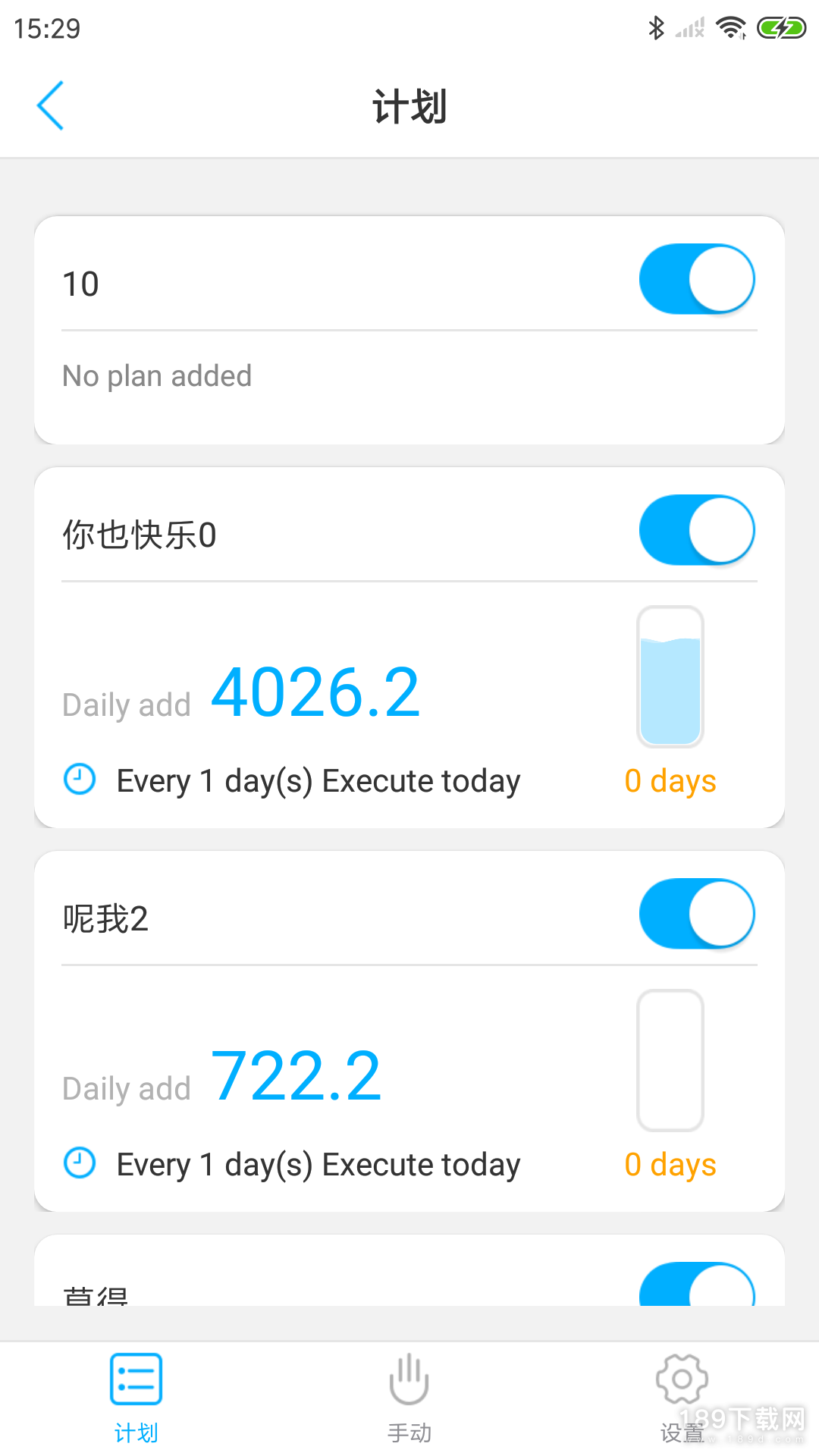Disable the 你也快乐0 plan switch
819x1456 pixels.
[x=697, y=530]
